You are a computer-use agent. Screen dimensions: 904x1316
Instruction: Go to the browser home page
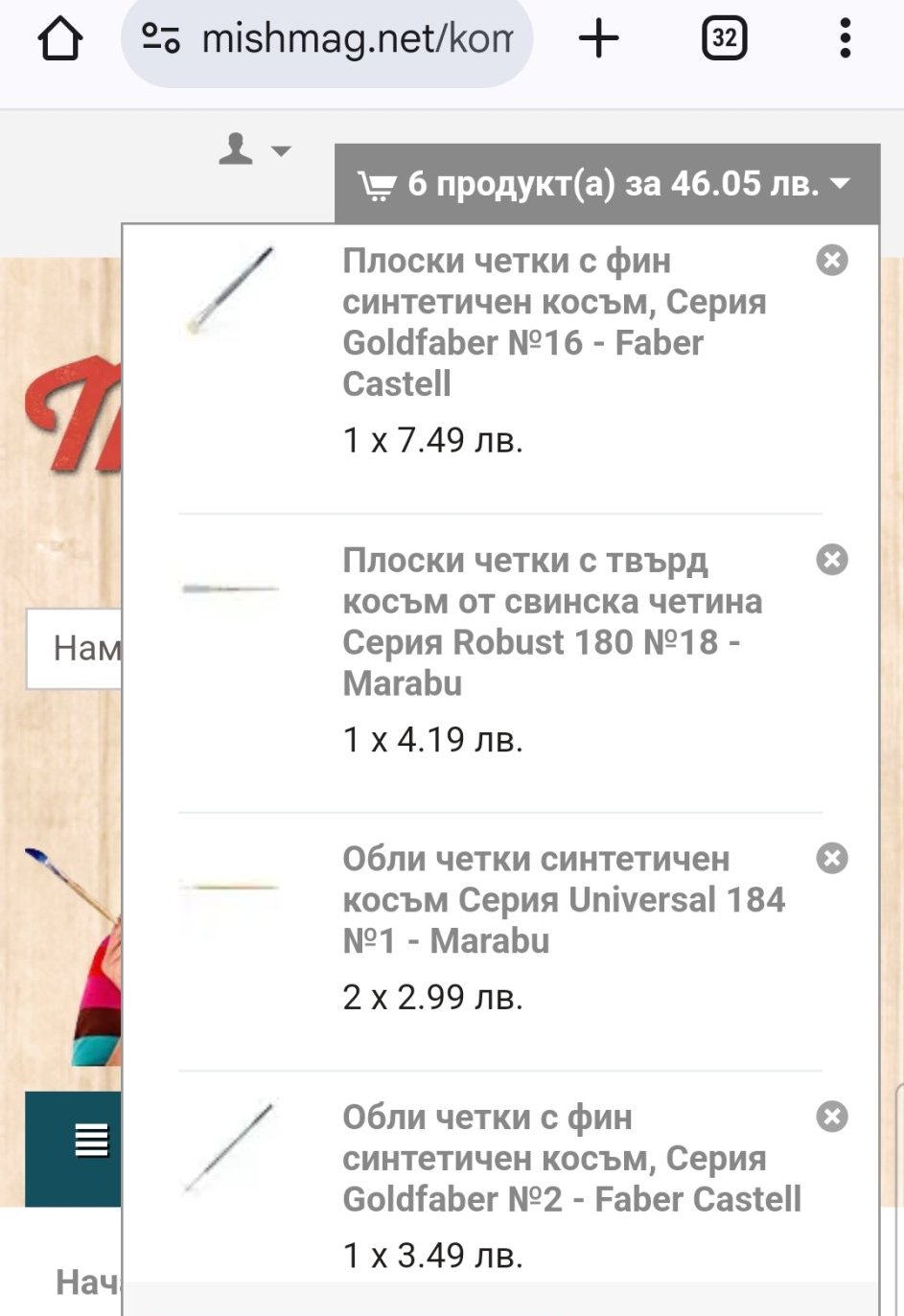[59, 39]
